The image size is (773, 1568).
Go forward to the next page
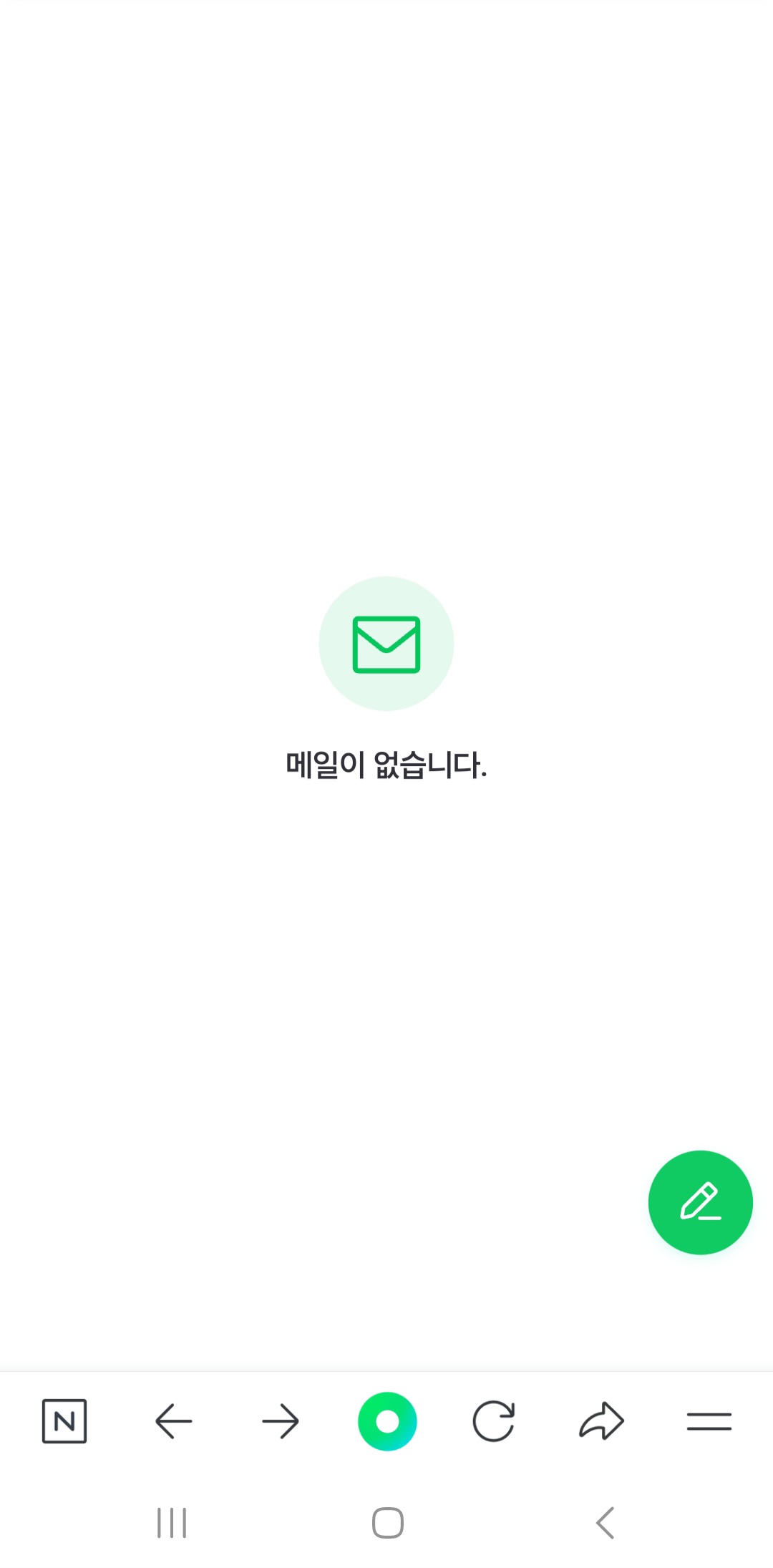point(280,1421)
